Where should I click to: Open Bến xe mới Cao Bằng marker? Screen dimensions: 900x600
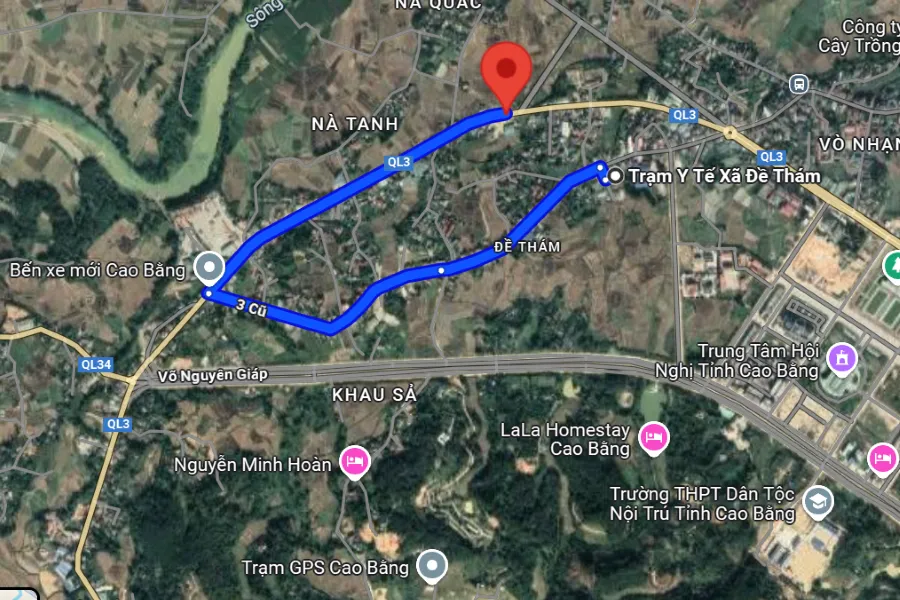(x=209, y=267)
